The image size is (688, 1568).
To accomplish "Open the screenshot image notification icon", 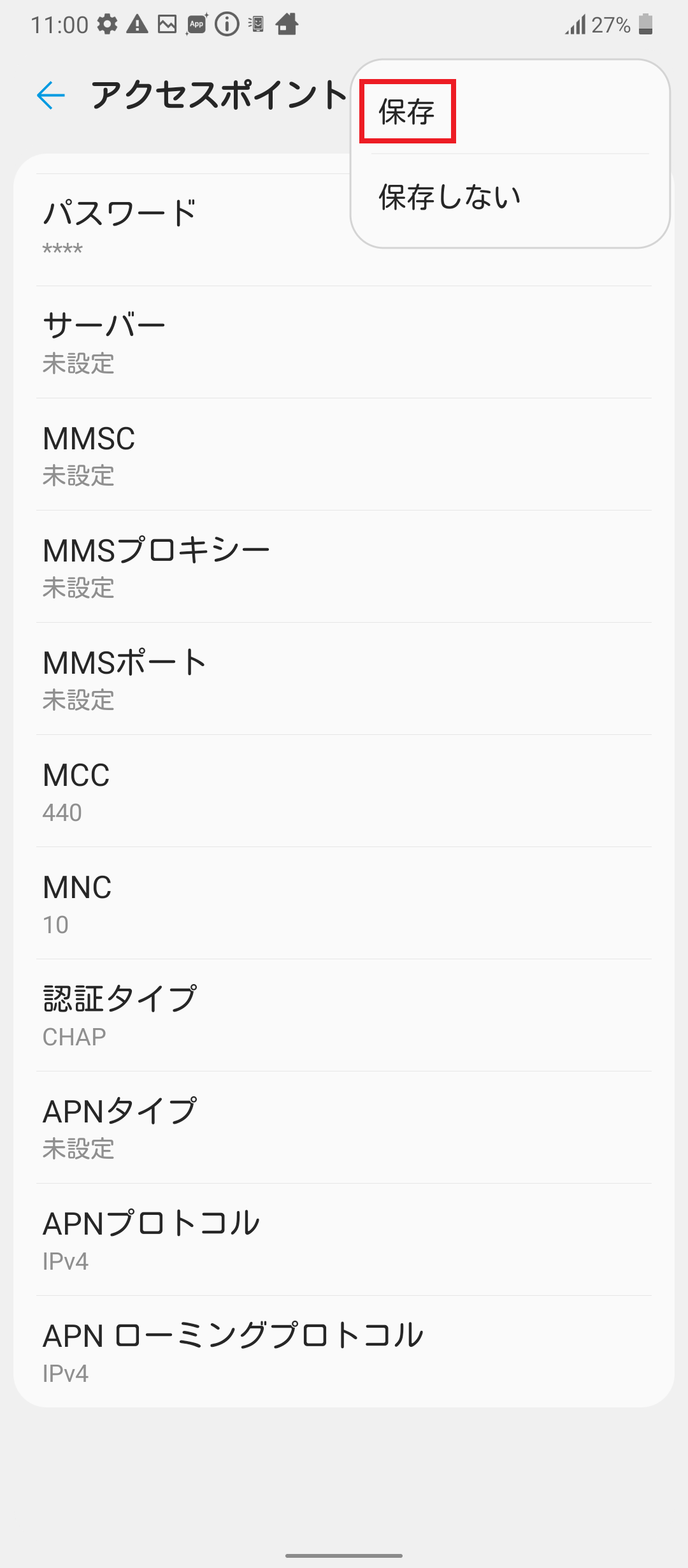I will 168,24.
